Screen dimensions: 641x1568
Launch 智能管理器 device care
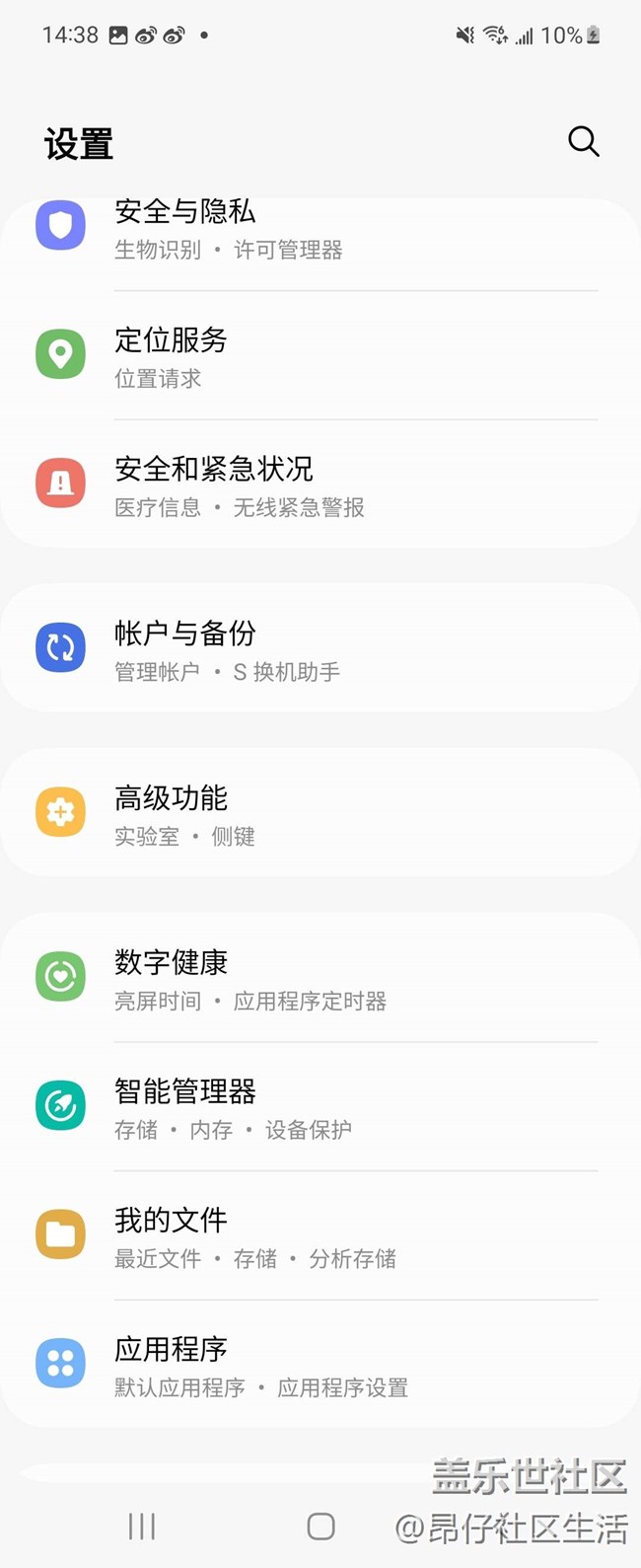coord(320,1107)
